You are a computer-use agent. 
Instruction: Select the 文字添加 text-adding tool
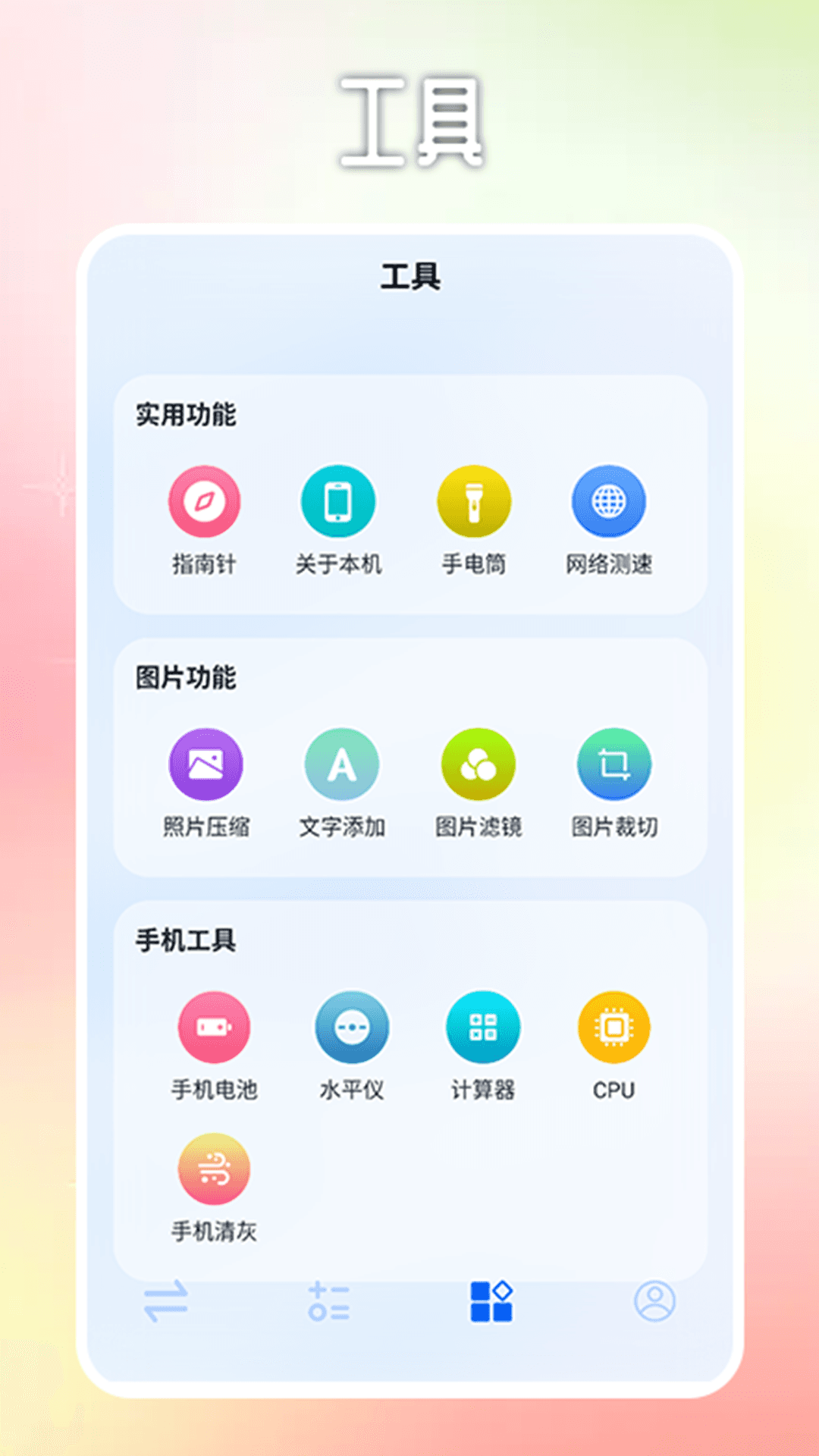[x=341, y=764]
